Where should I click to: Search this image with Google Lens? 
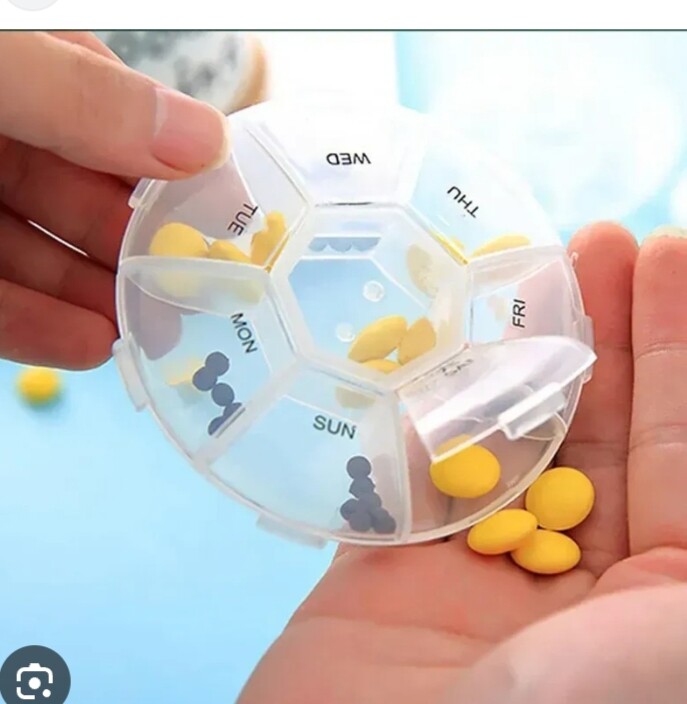coord(34,680)
